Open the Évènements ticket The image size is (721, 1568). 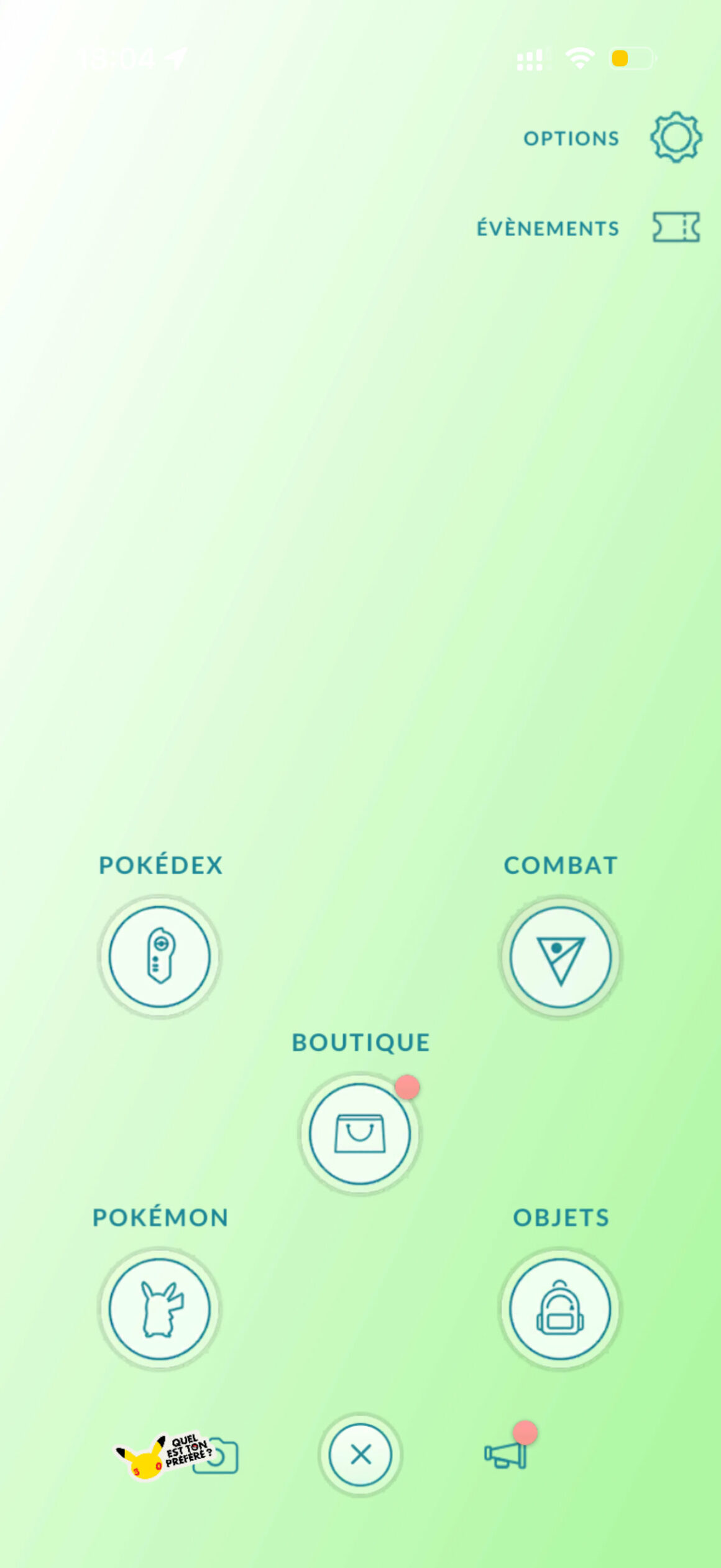click(676, 227)
